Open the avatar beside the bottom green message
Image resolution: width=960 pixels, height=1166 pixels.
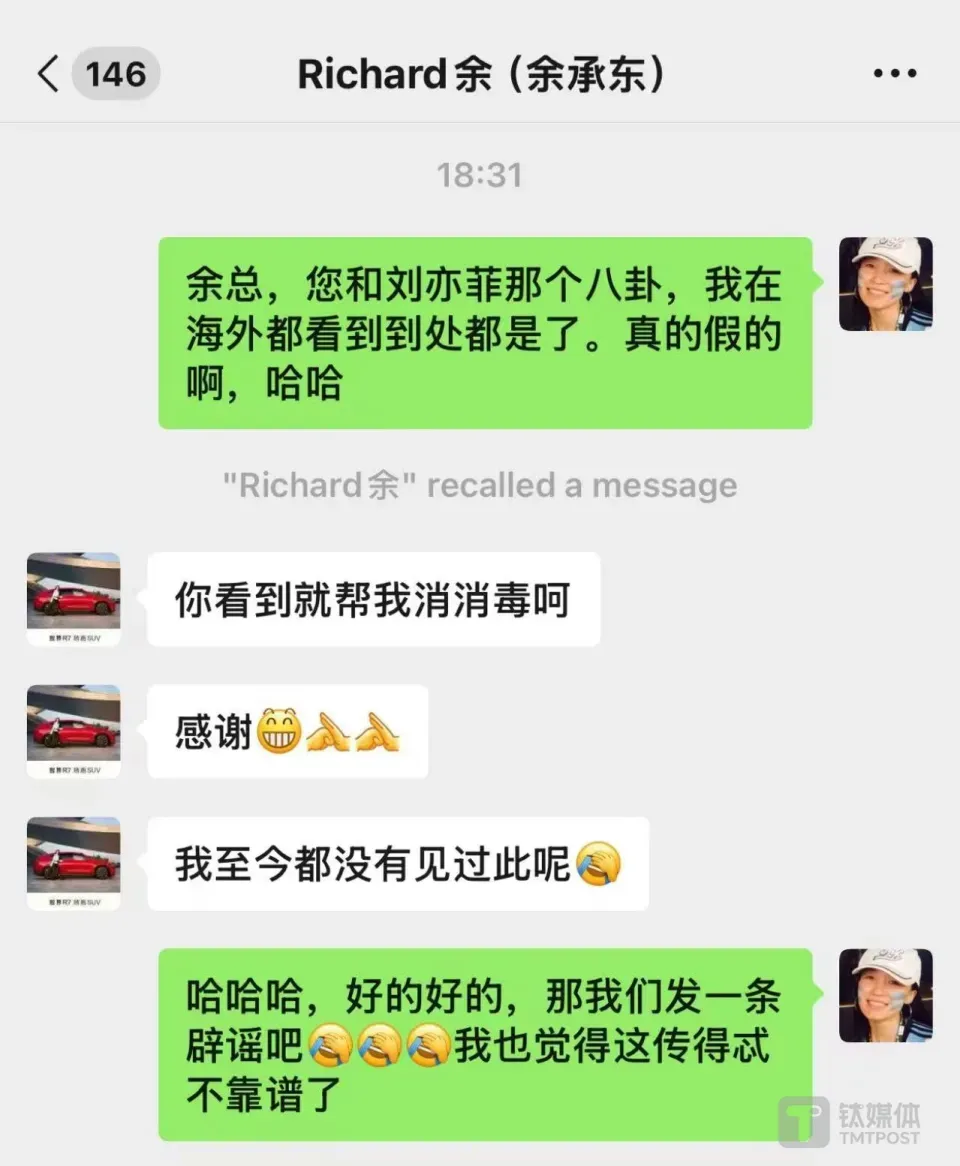click(886, 997)
